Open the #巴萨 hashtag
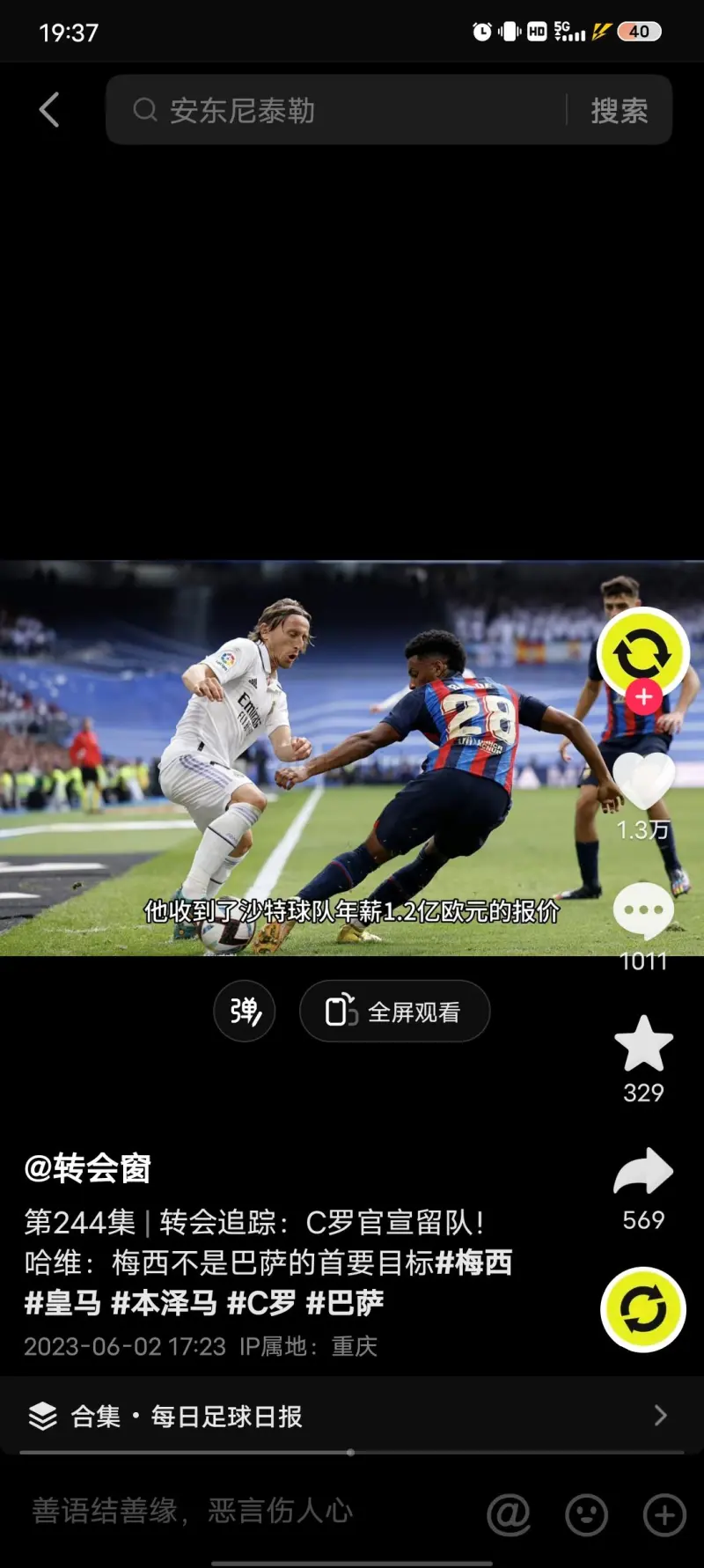Image resolution: width=704 pixels, height=1568 pixels. pyautogui.click(x=345, y=1303)
